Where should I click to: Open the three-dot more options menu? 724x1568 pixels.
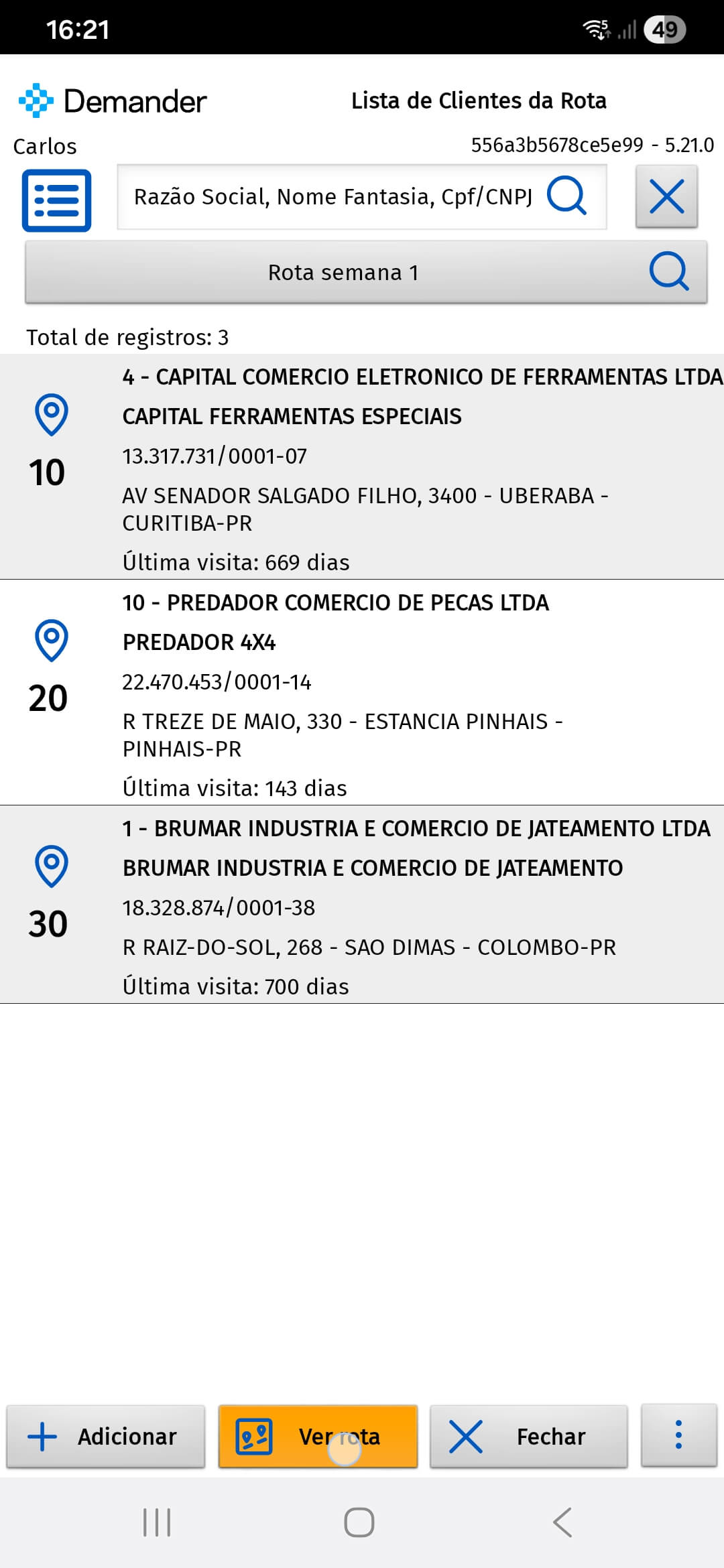[x=678, y=1435]
